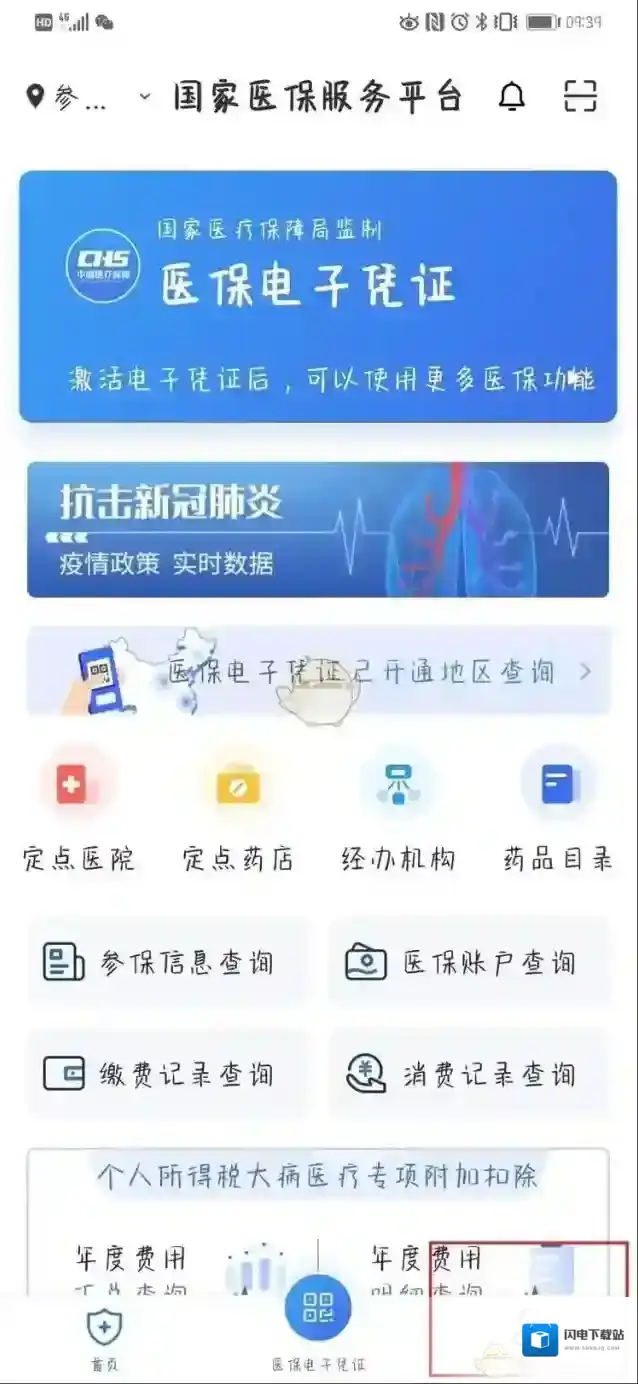This screenshot has height=1384, width=638.
Task: Switch to the 首页 tab
Action: point(104,1338)
